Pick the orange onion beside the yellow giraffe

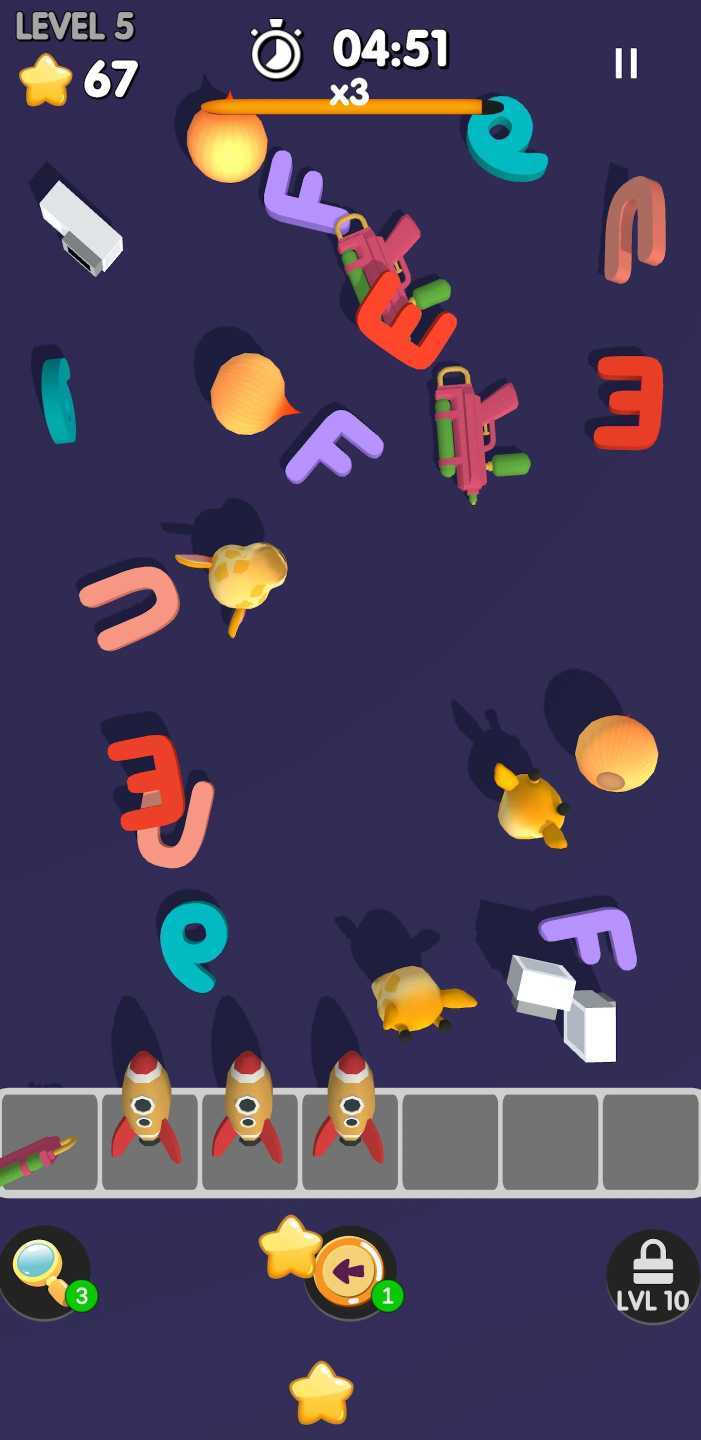[616, 753]
